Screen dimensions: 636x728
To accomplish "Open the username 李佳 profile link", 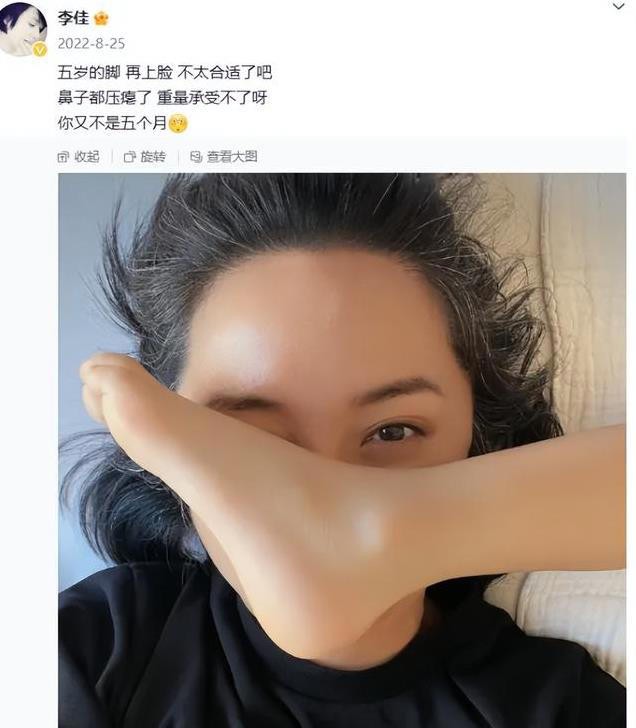I will click(71, 19).
